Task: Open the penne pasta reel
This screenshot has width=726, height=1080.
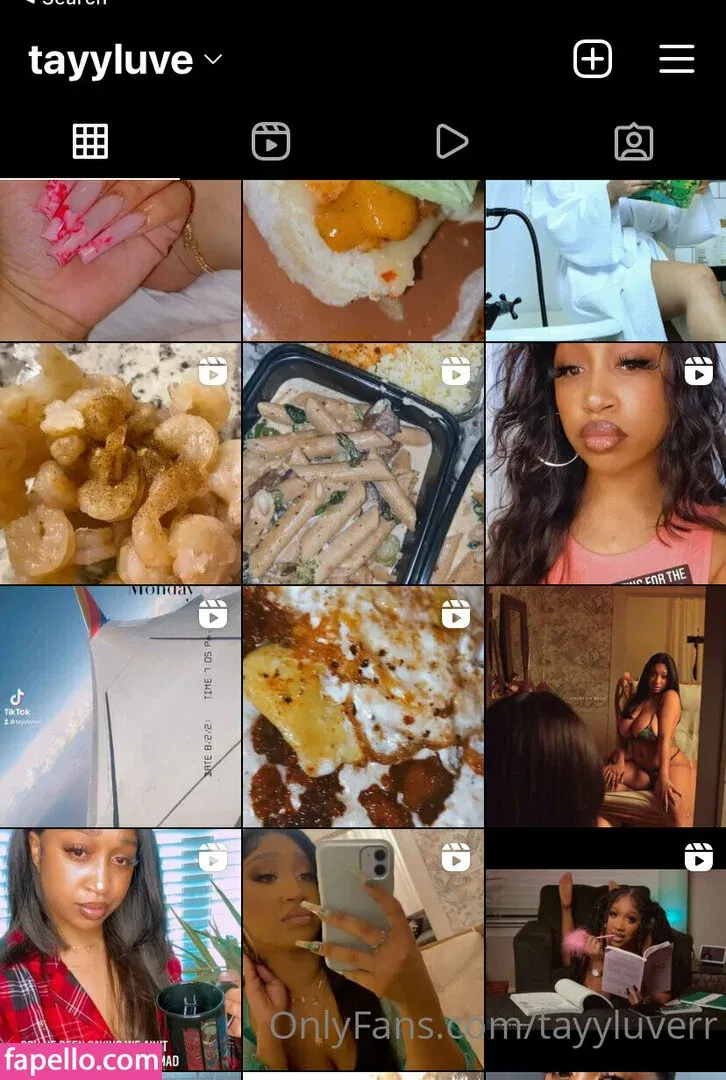Action: 363,464
